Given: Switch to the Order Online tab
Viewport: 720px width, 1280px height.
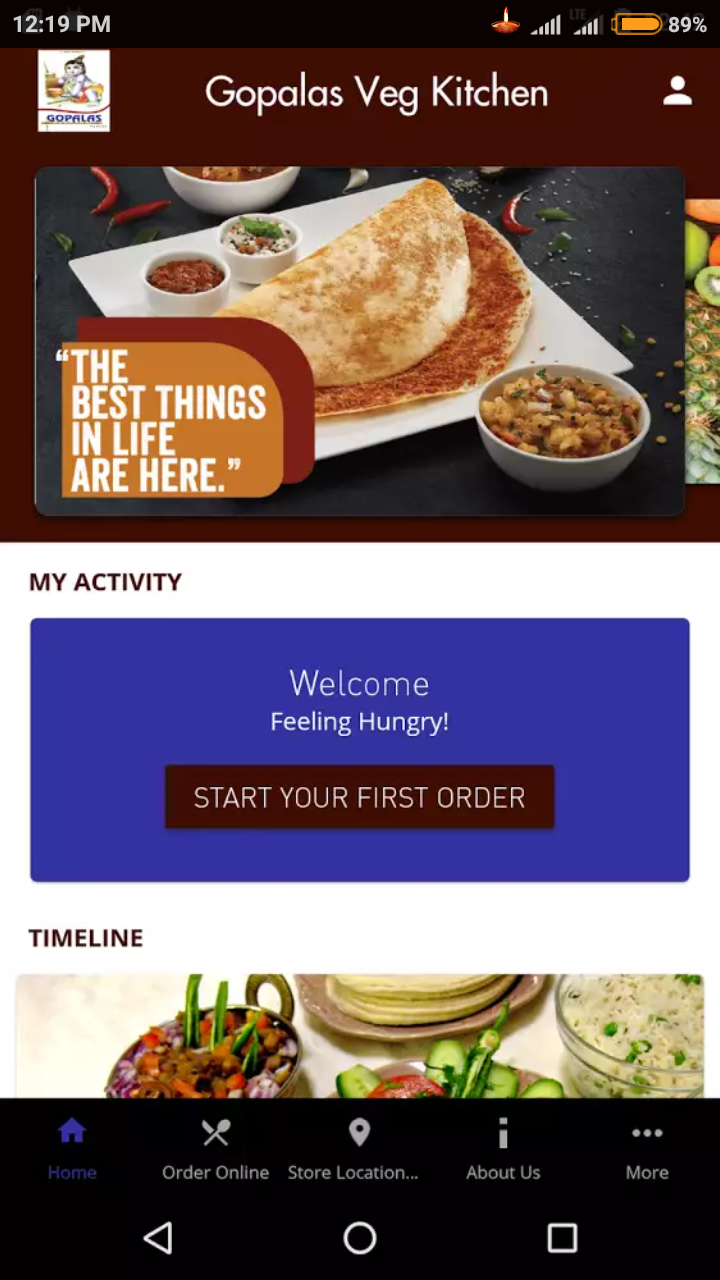Looking at the screenshot, I should (x=215, y=1150).
